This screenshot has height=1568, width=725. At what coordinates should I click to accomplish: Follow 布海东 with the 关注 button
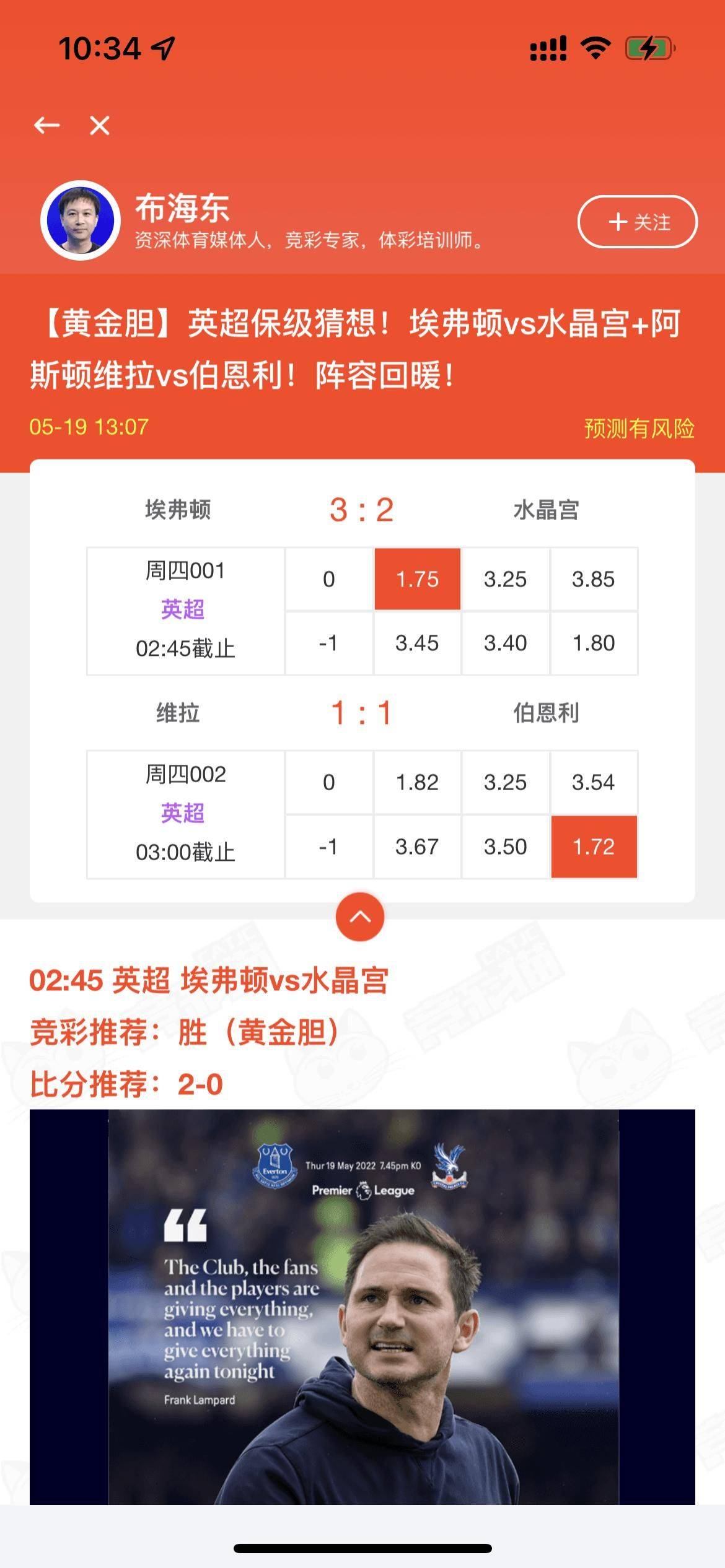click(637, 222)
